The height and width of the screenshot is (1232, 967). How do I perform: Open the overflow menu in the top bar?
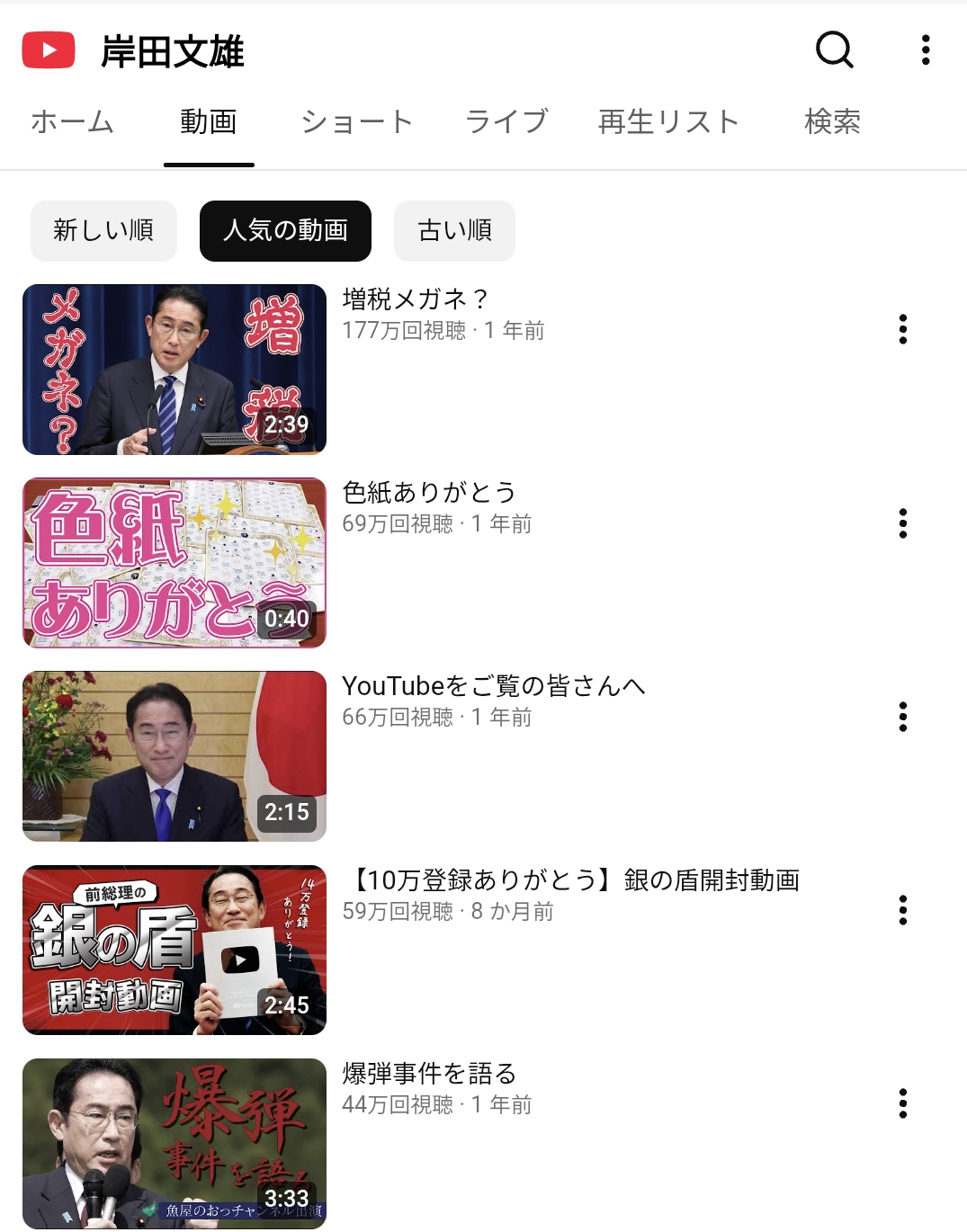click(x=925, y=50)
